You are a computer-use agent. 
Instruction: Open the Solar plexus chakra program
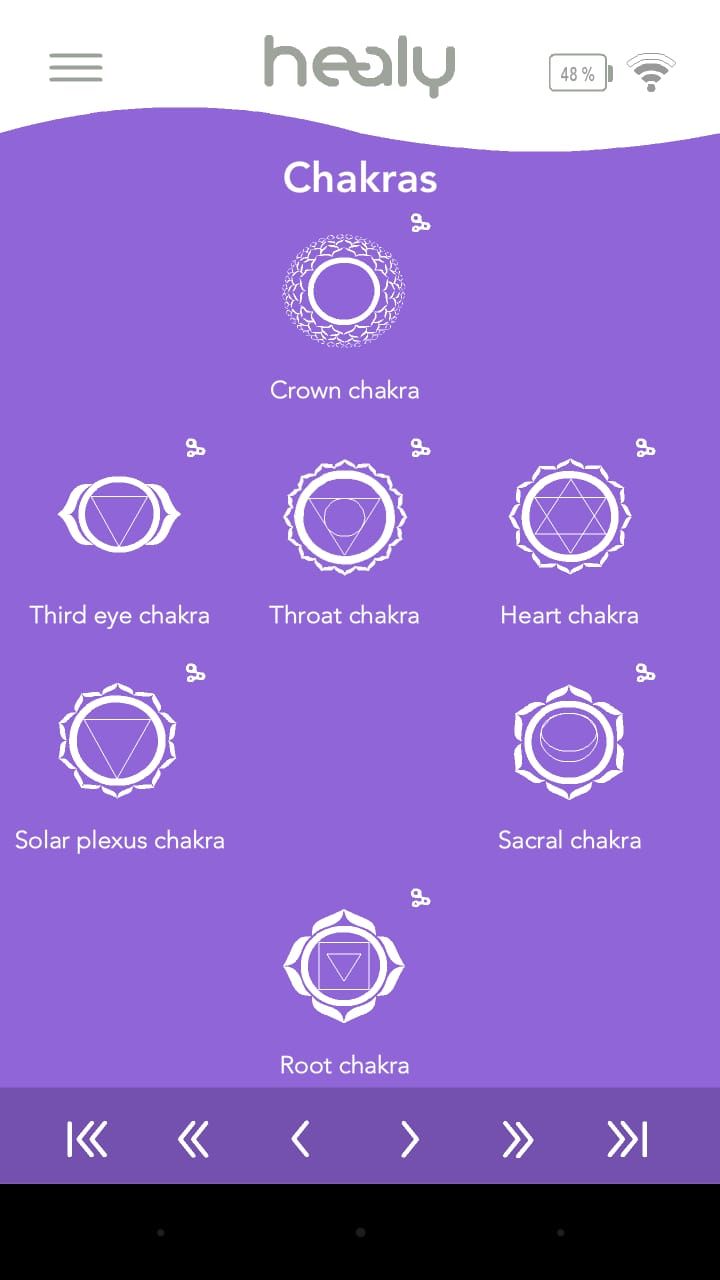coord(119,741)
